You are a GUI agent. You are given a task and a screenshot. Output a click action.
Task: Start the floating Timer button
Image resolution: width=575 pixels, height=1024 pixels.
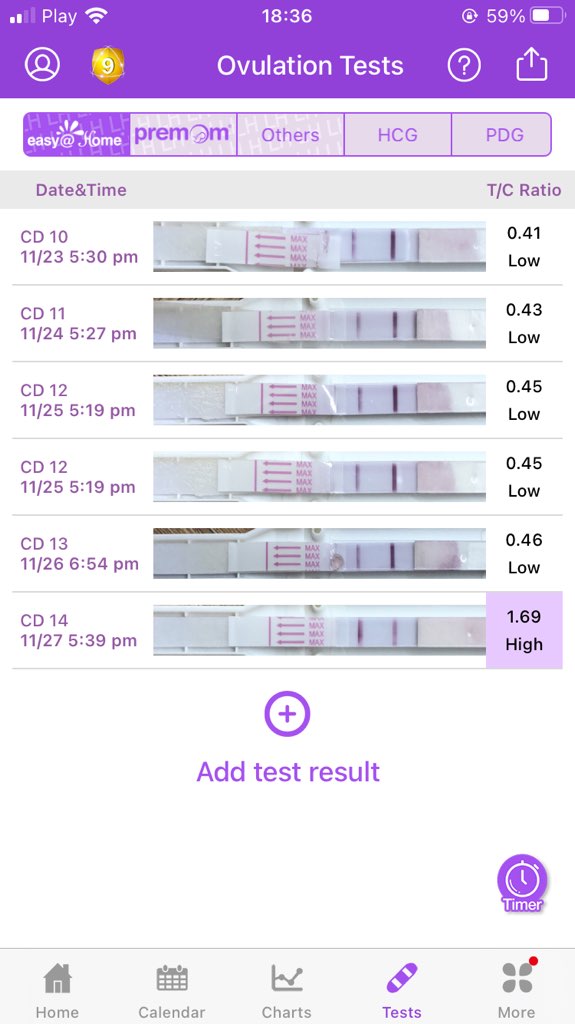[522, 883]
